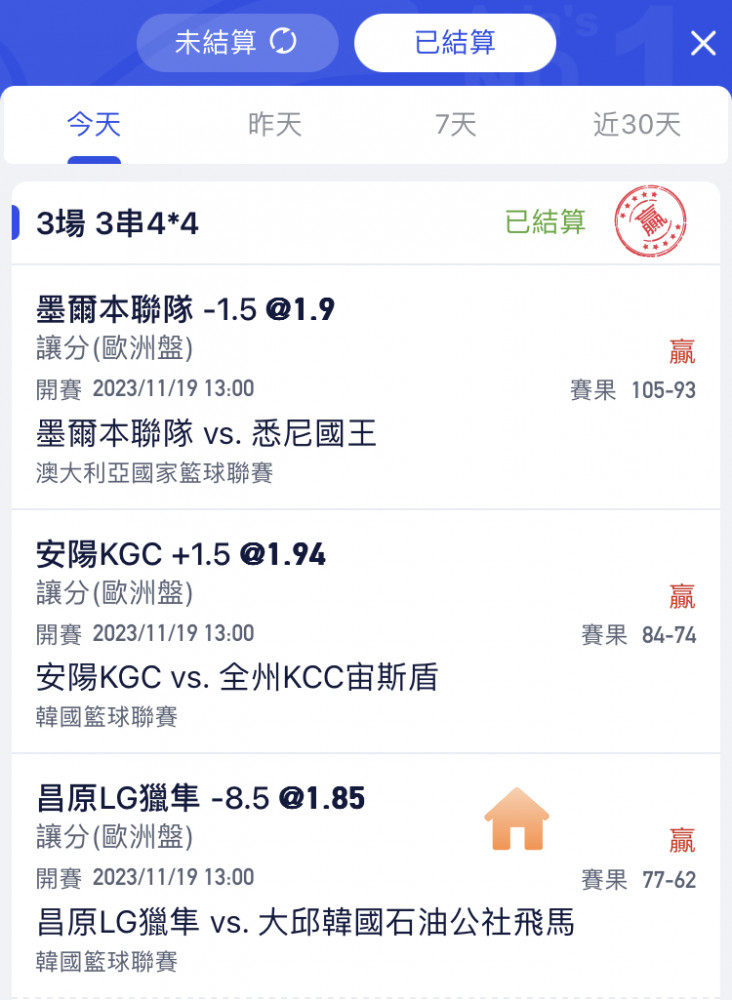Tap the orange home icon
Screen dimensions: 732x1000
tap(517, 819)
